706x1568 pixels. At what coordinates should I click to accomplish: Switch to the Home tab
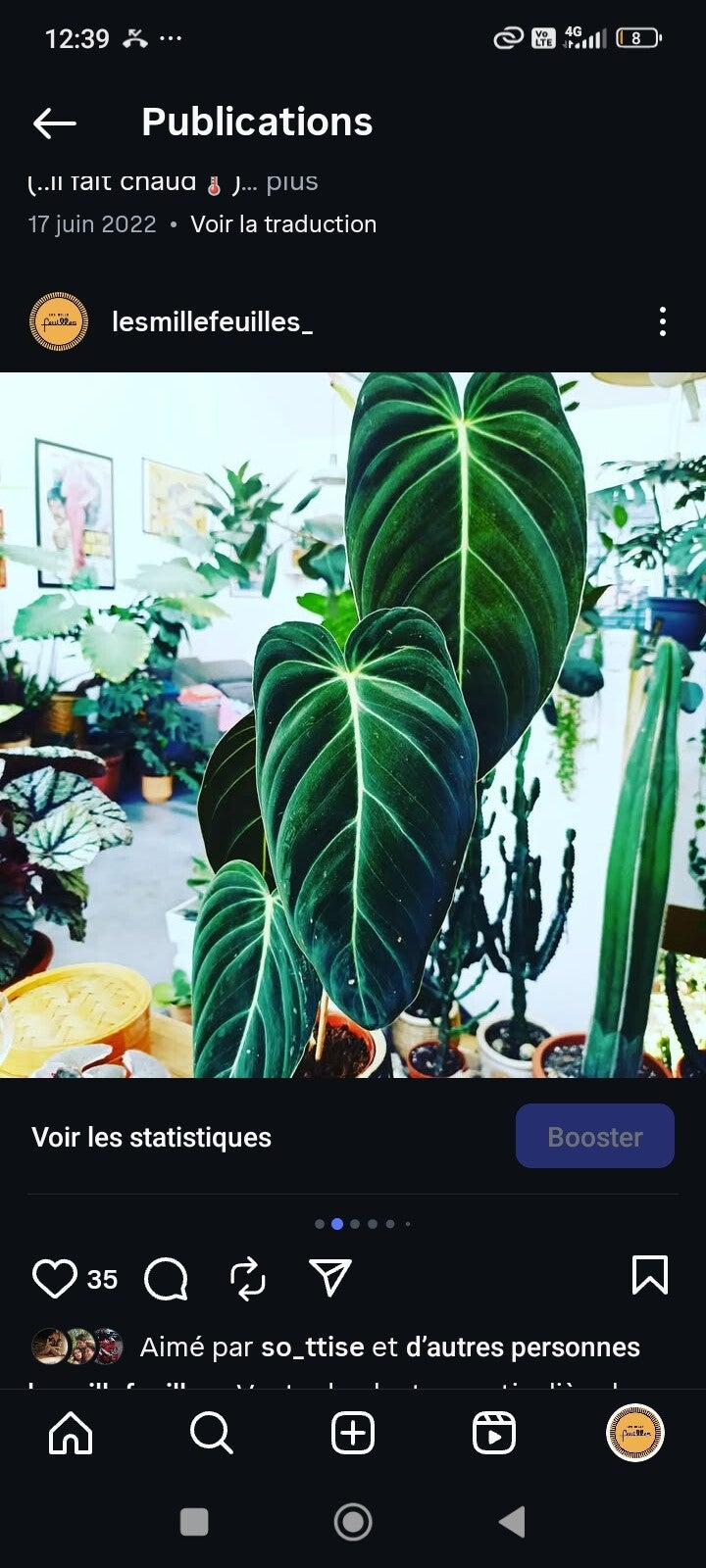71,1434
